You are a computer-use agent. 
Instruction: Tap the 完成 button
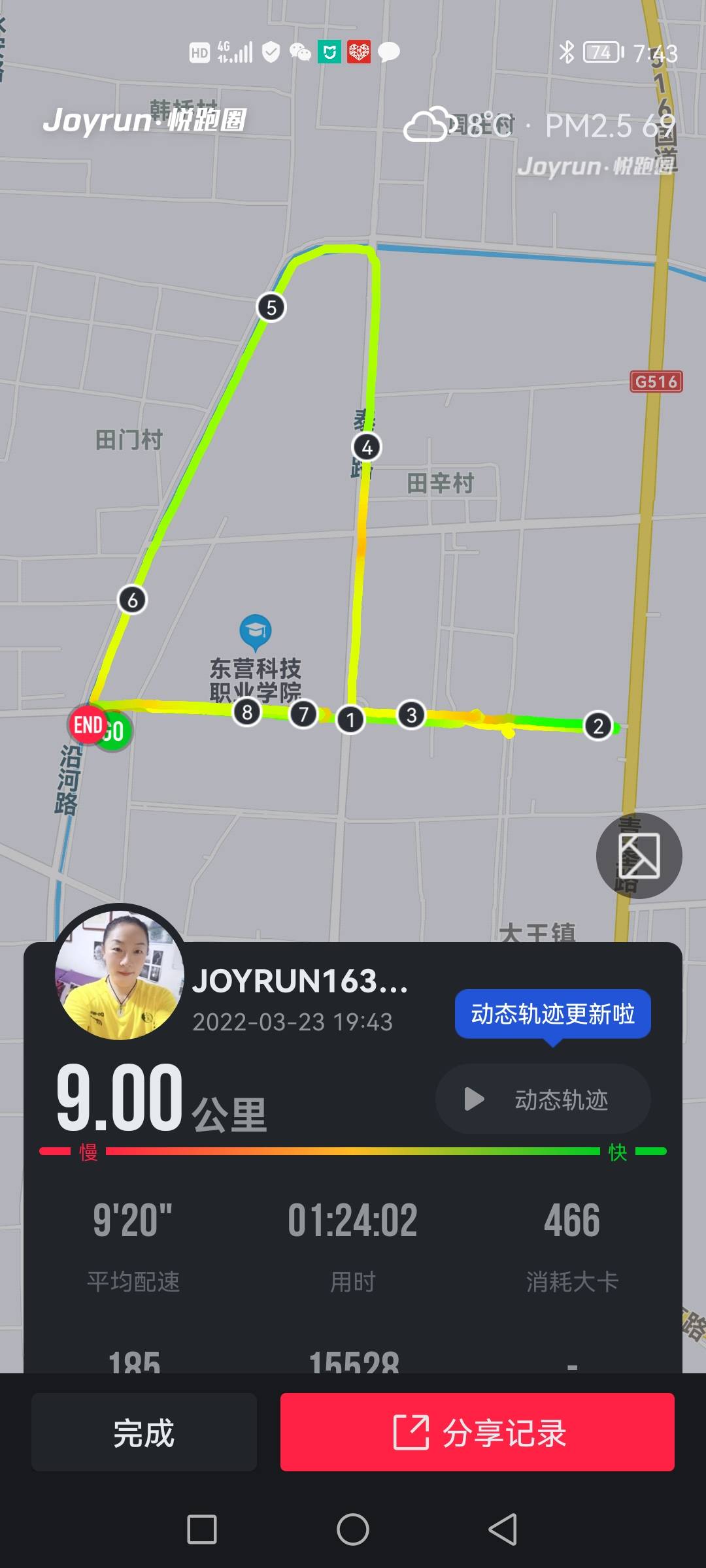(x=144, y=1432)
